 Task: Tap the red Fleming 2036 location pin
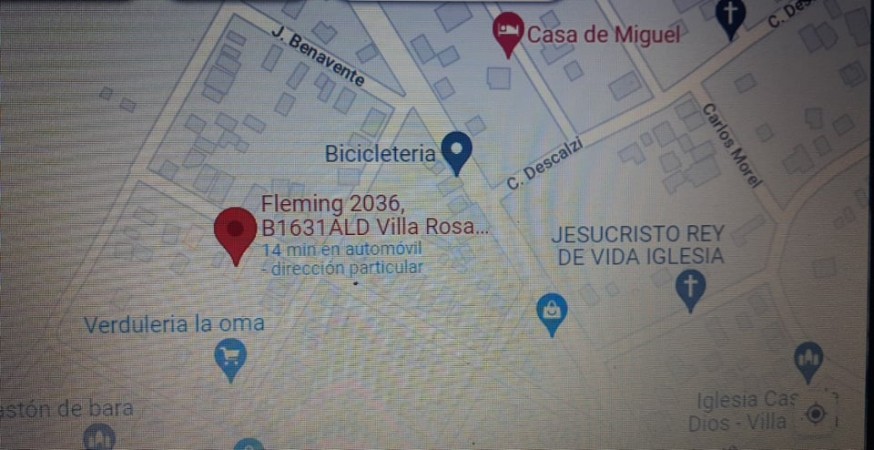tap(235, 231)
